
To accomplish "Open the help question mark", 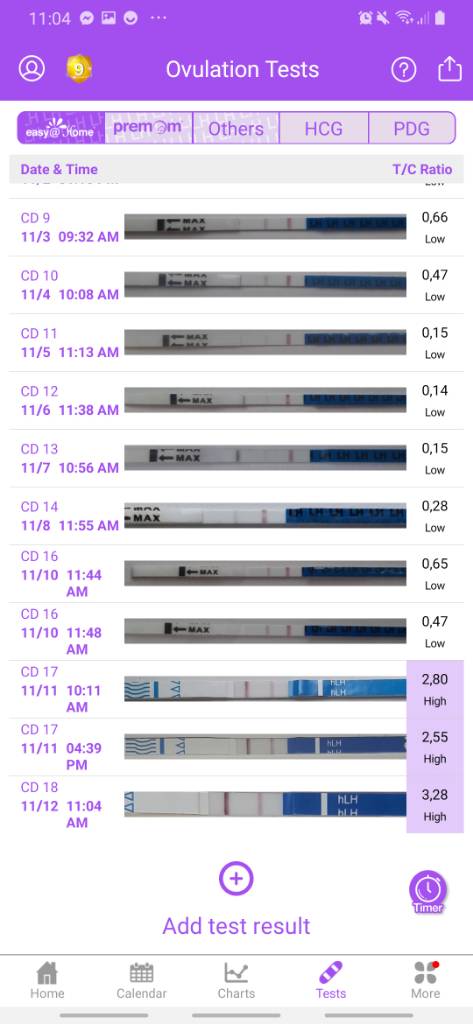I will pos(403,69).
